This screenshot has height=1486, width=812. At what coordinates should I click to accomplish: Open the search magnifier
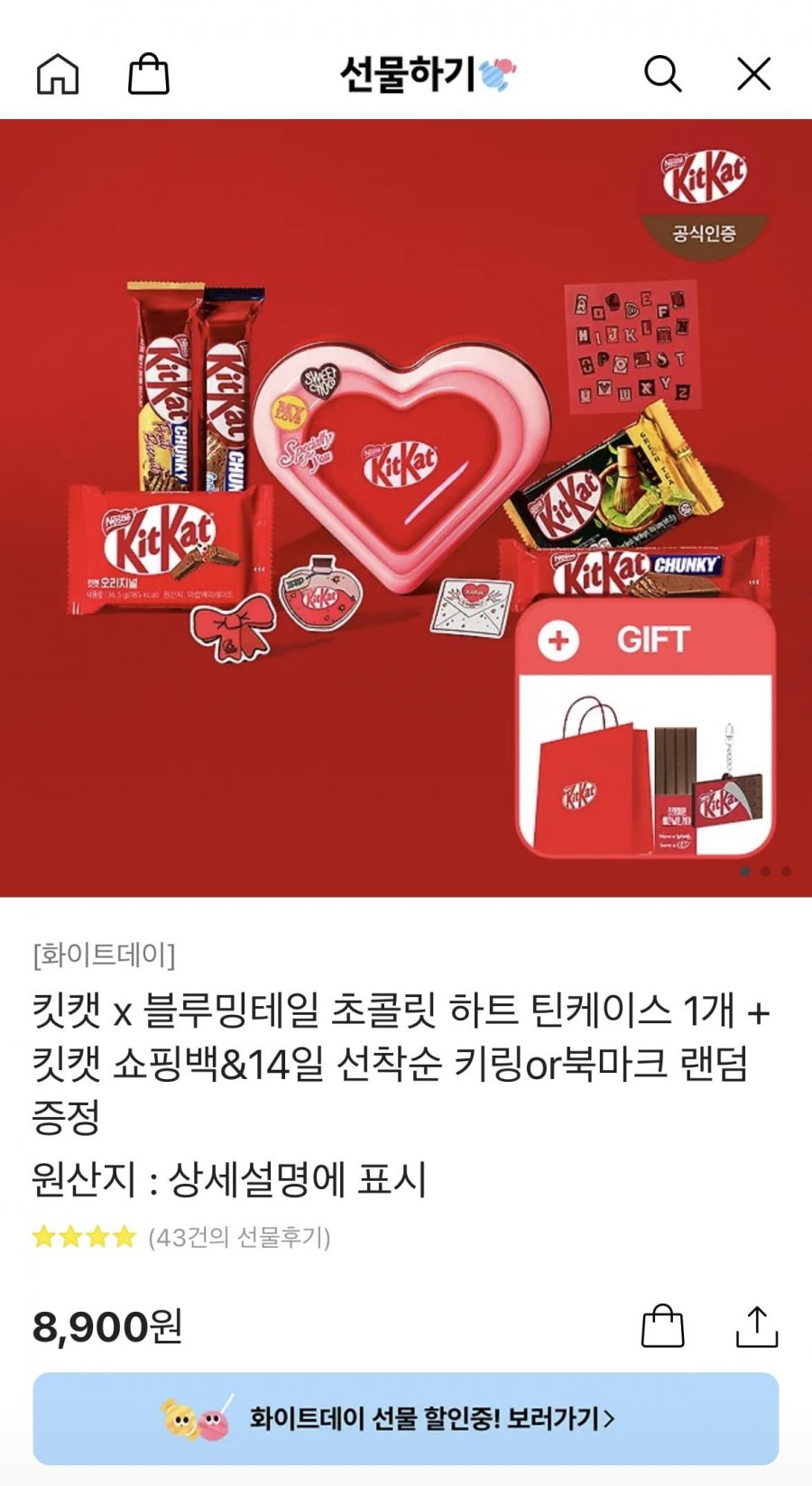click(x=662, y=74)
